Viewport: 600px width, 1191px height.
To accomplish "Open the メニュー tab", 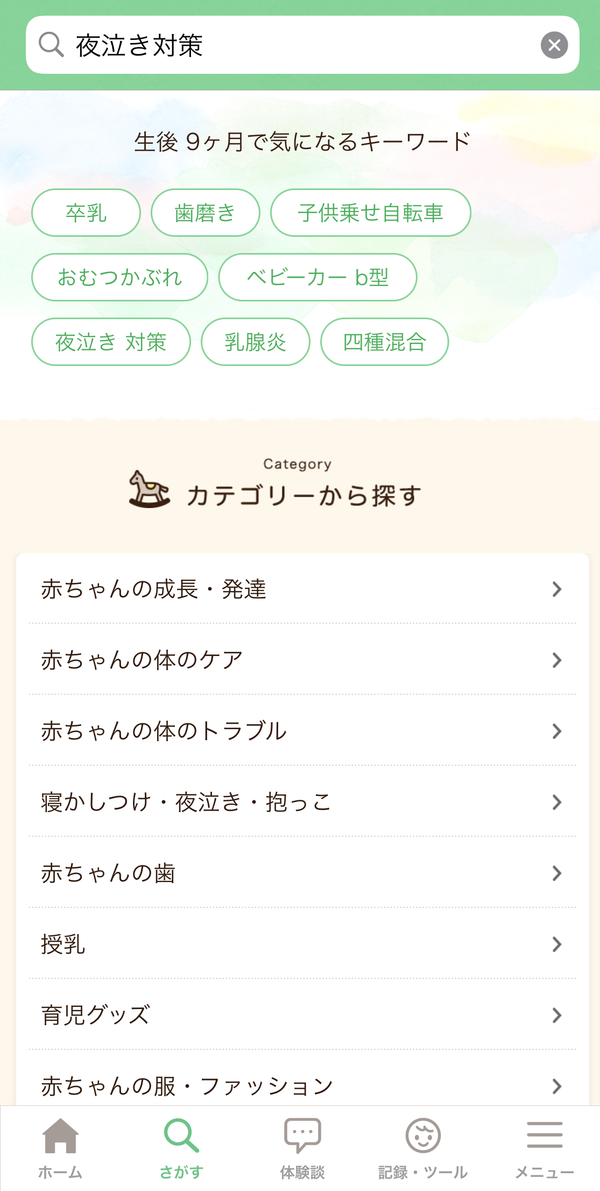I will [x=545, y=1148].
